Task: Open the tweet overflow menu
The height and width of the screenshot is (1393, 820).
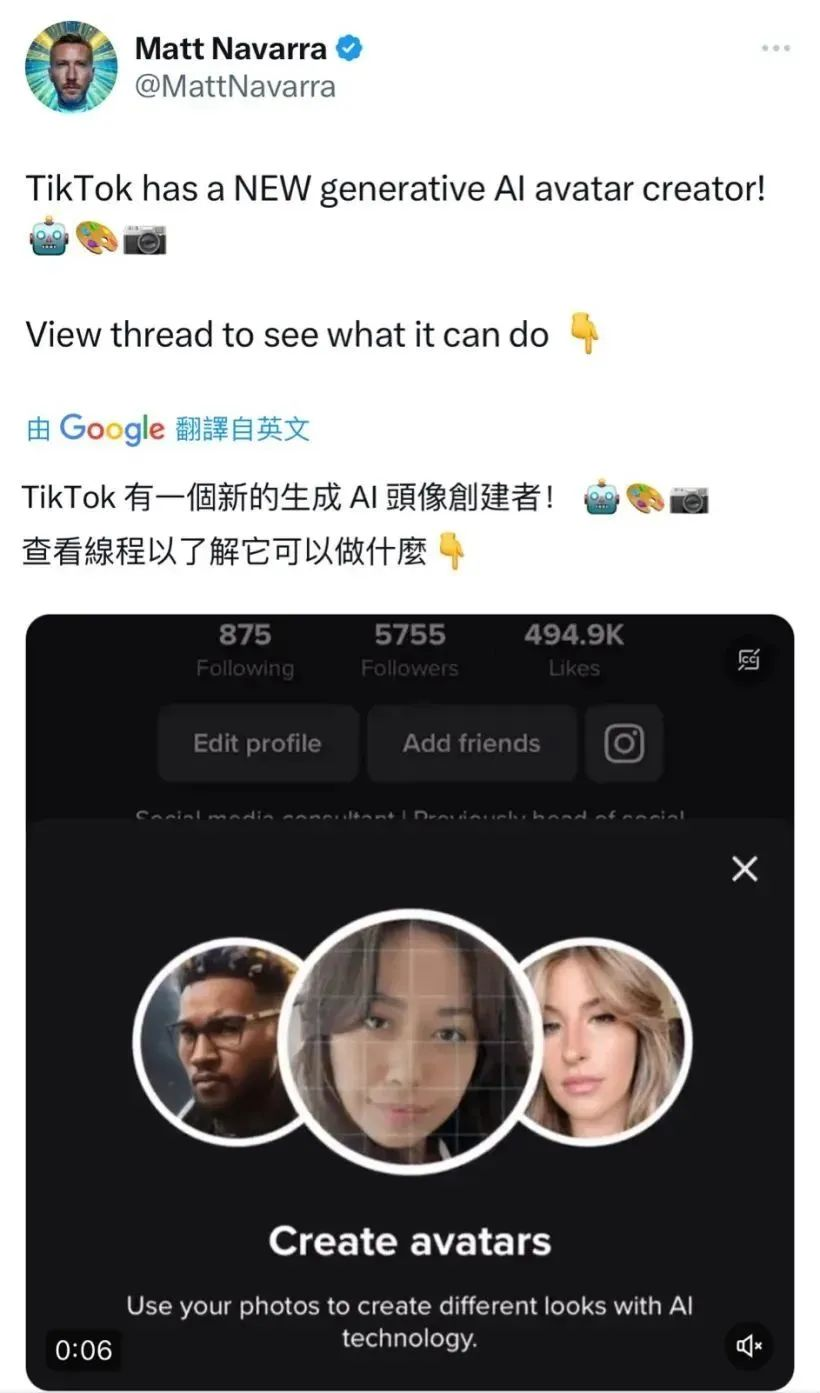Action: 775,48
